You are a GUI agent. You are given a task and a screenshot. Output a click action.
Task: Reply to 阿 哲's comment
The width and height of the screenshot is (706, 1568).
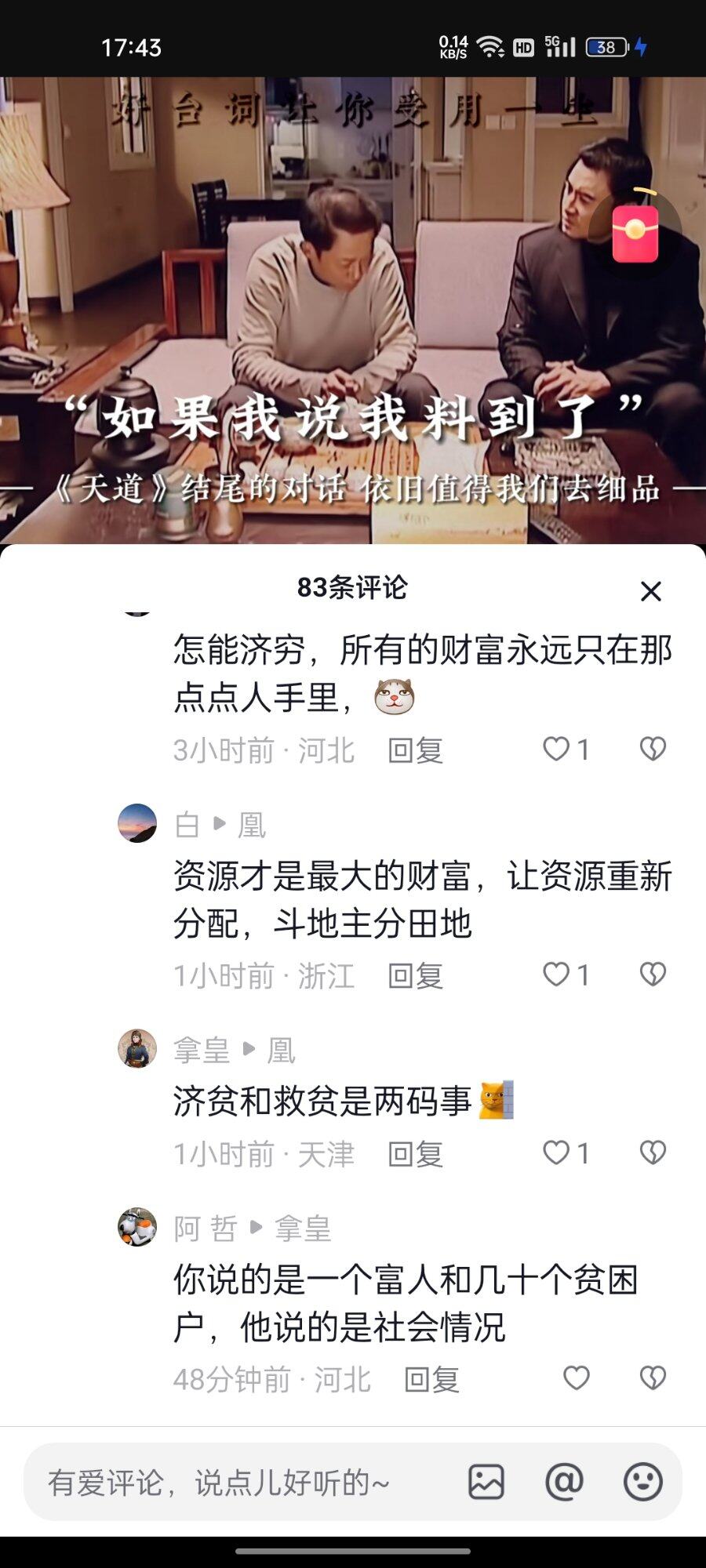(431, 1380)
